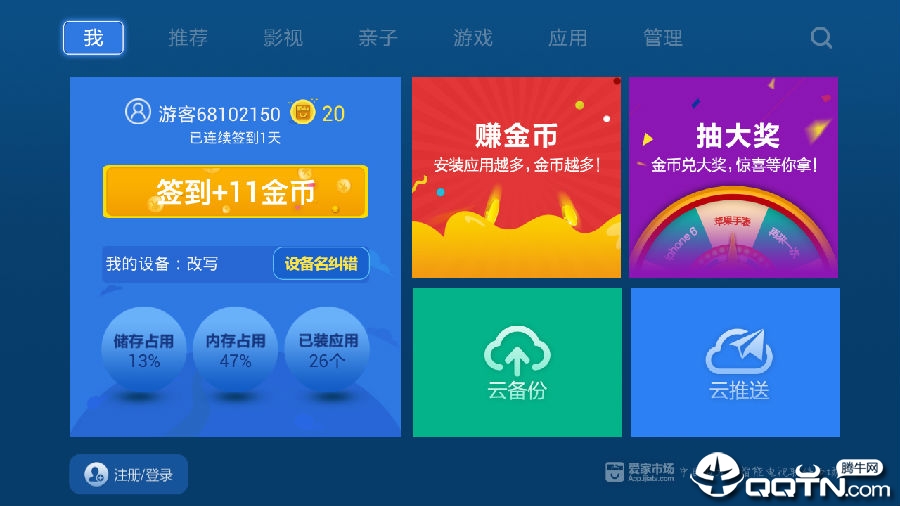View 内存占用 memory usage
Viewport: 900px width, 506px height.
pyautogui.click(x=235, y=350)
